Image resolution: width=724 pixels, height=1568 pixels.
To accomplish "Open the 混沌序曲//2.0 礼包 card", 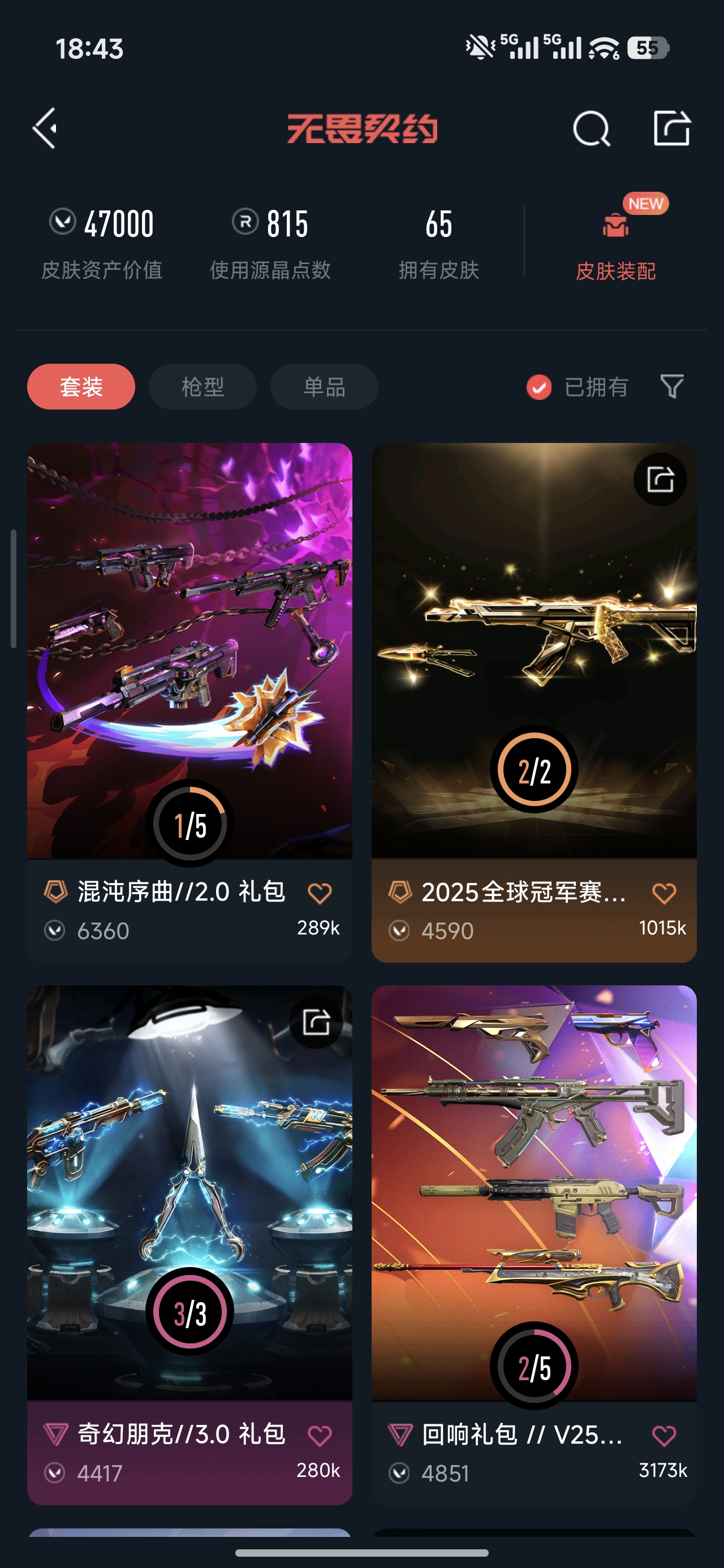I will click(189, 639).
